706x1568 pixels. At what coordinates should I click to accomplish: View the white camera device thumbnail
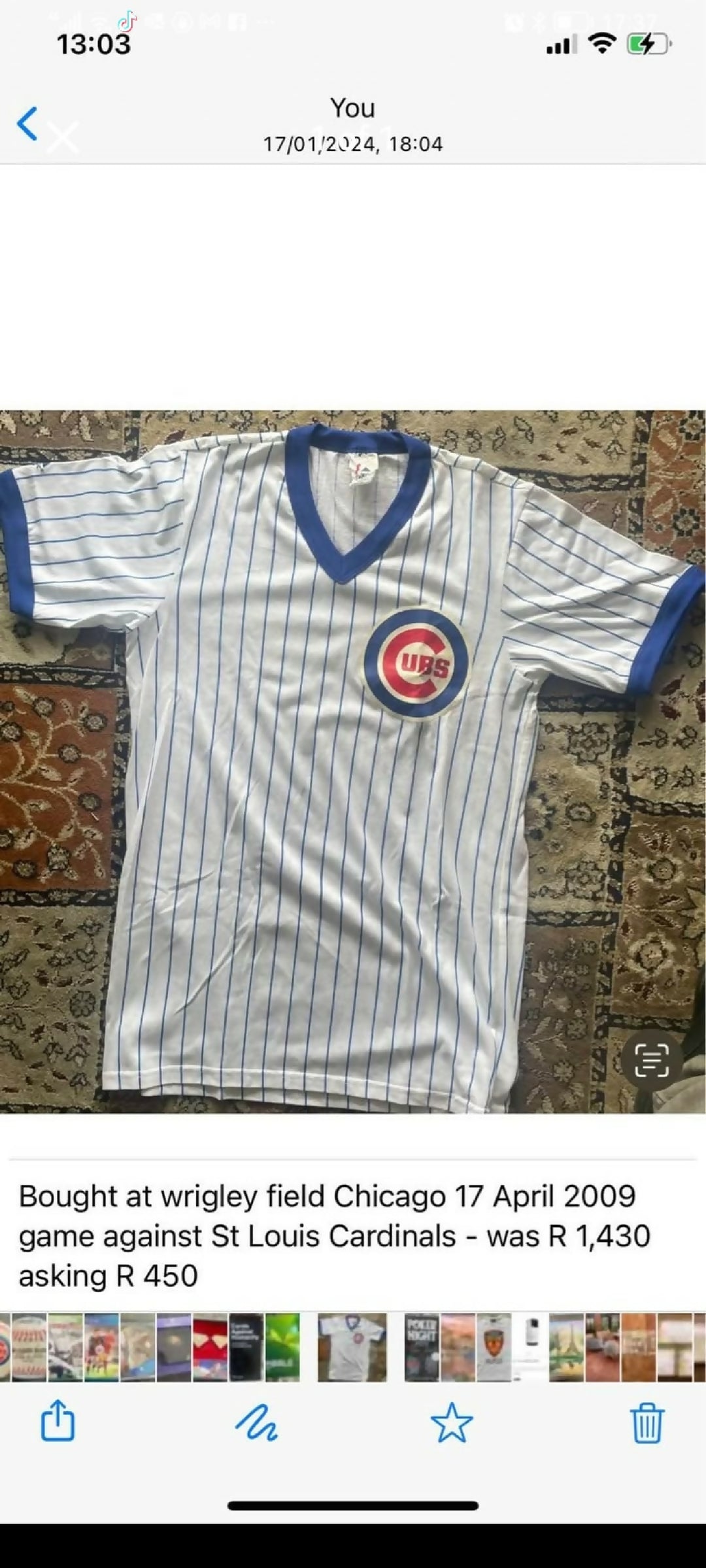[x=529, y=1346]
